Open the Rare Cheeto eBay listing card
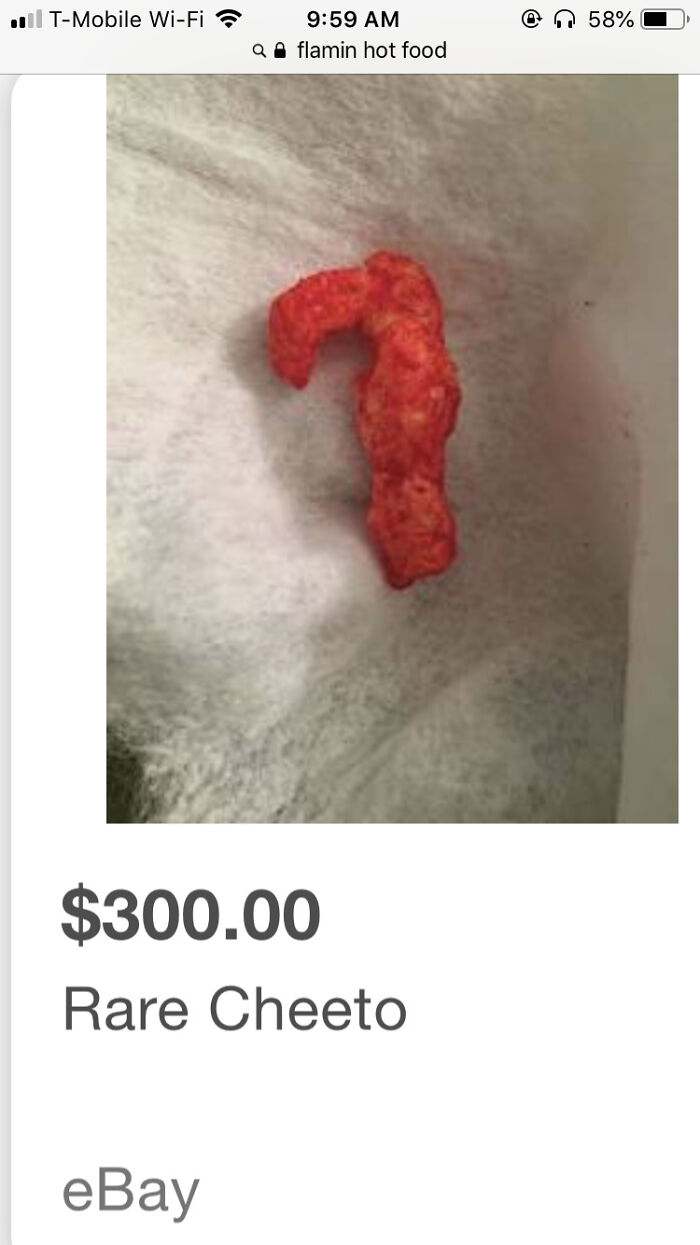 pyautogui.click(x=234, y=1008)
